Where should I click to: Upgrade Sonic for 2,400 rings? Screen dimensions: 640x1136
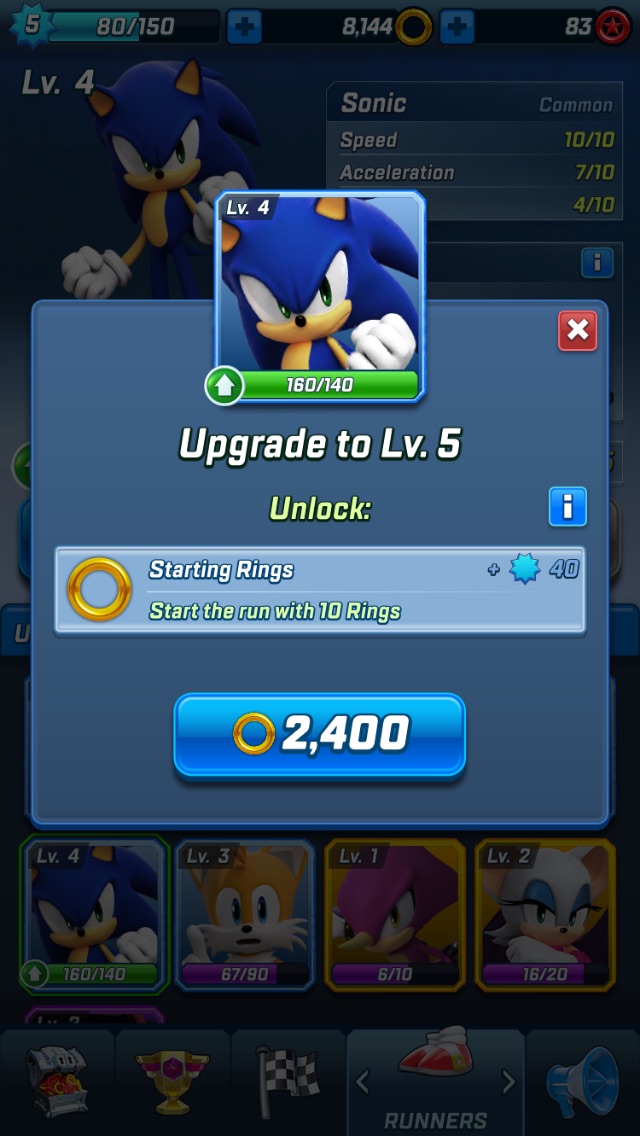coord(319,735)
